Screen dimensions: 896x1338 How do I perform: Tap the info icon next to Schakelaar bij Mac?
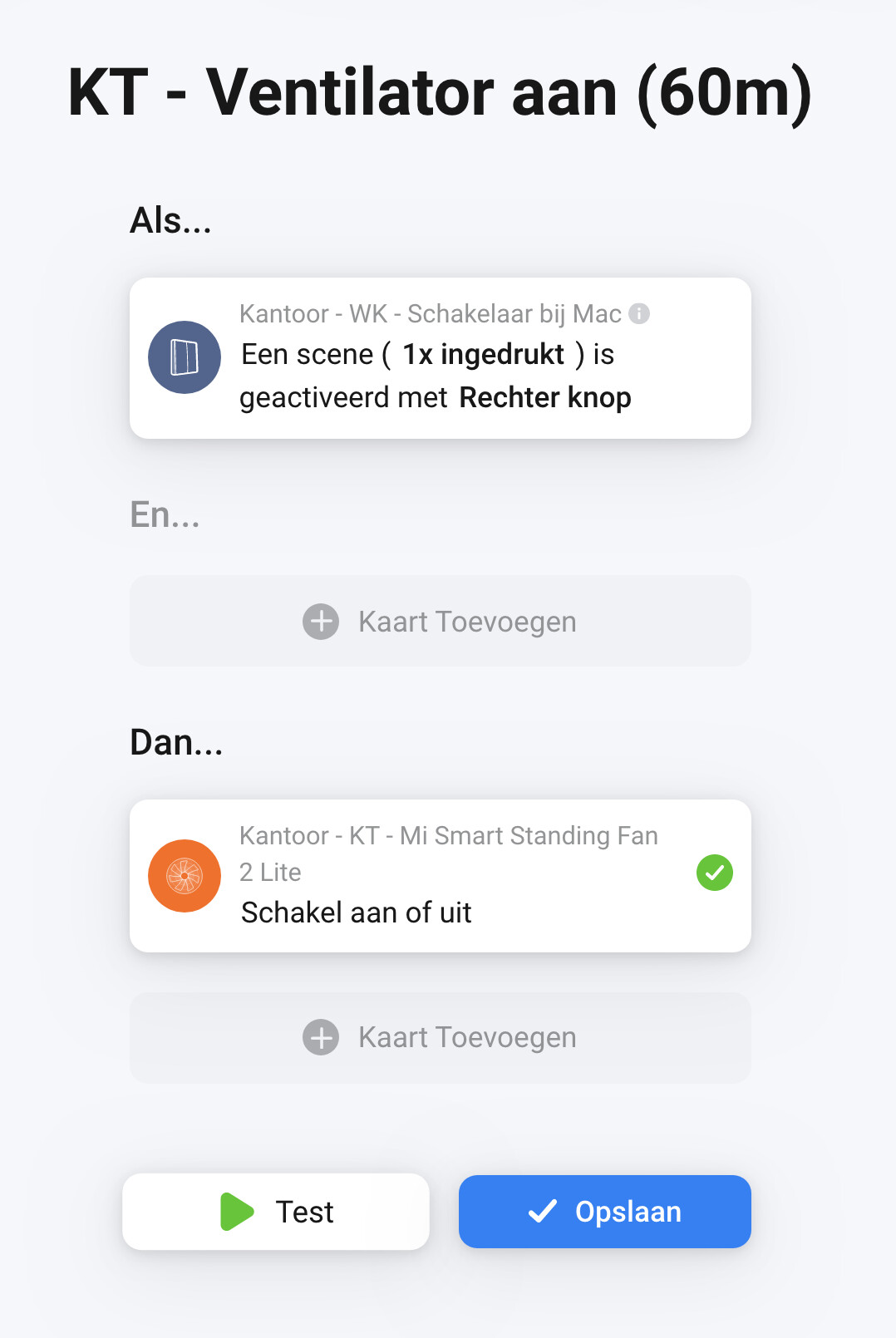pyautogui.click(x=639, y=313)
